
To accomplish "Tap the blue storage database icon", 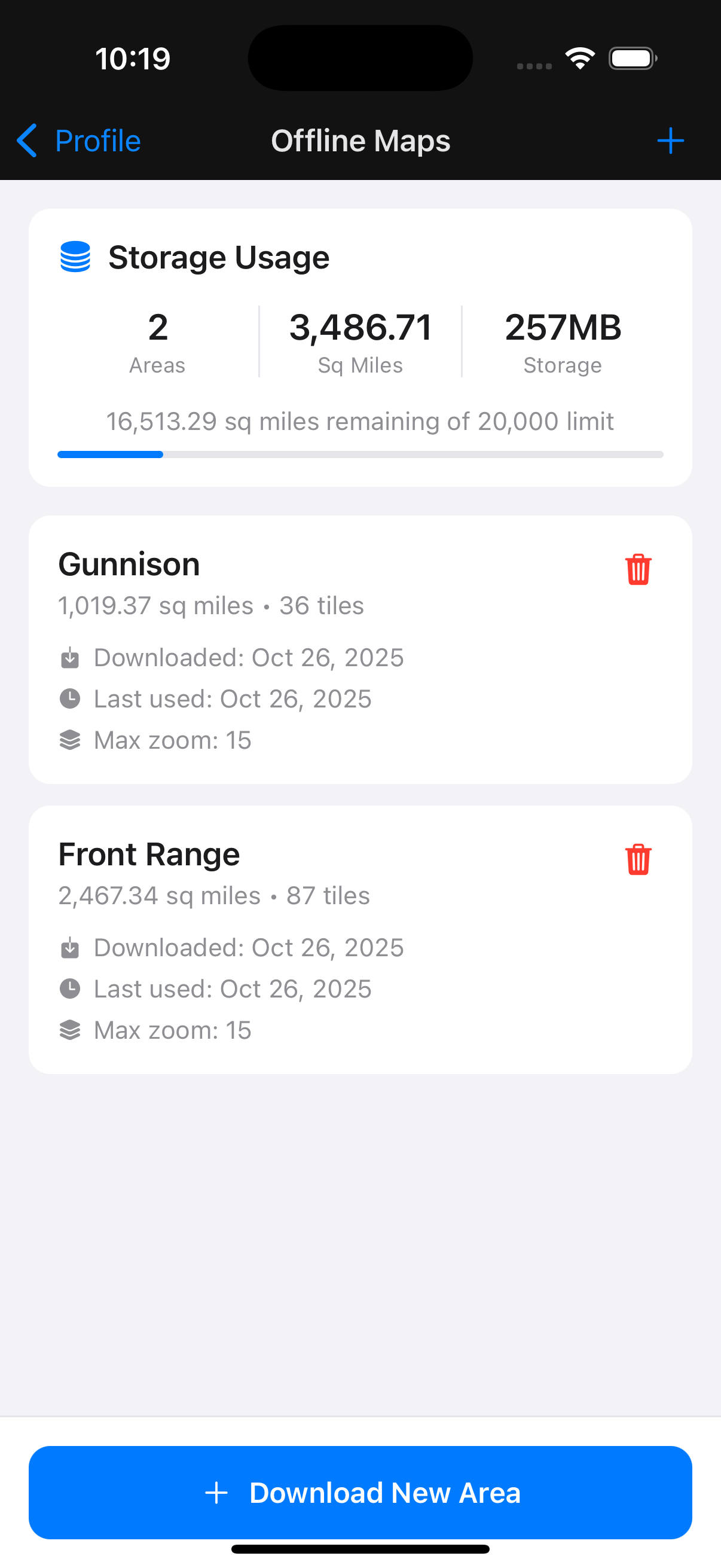I will click(75, 257).
